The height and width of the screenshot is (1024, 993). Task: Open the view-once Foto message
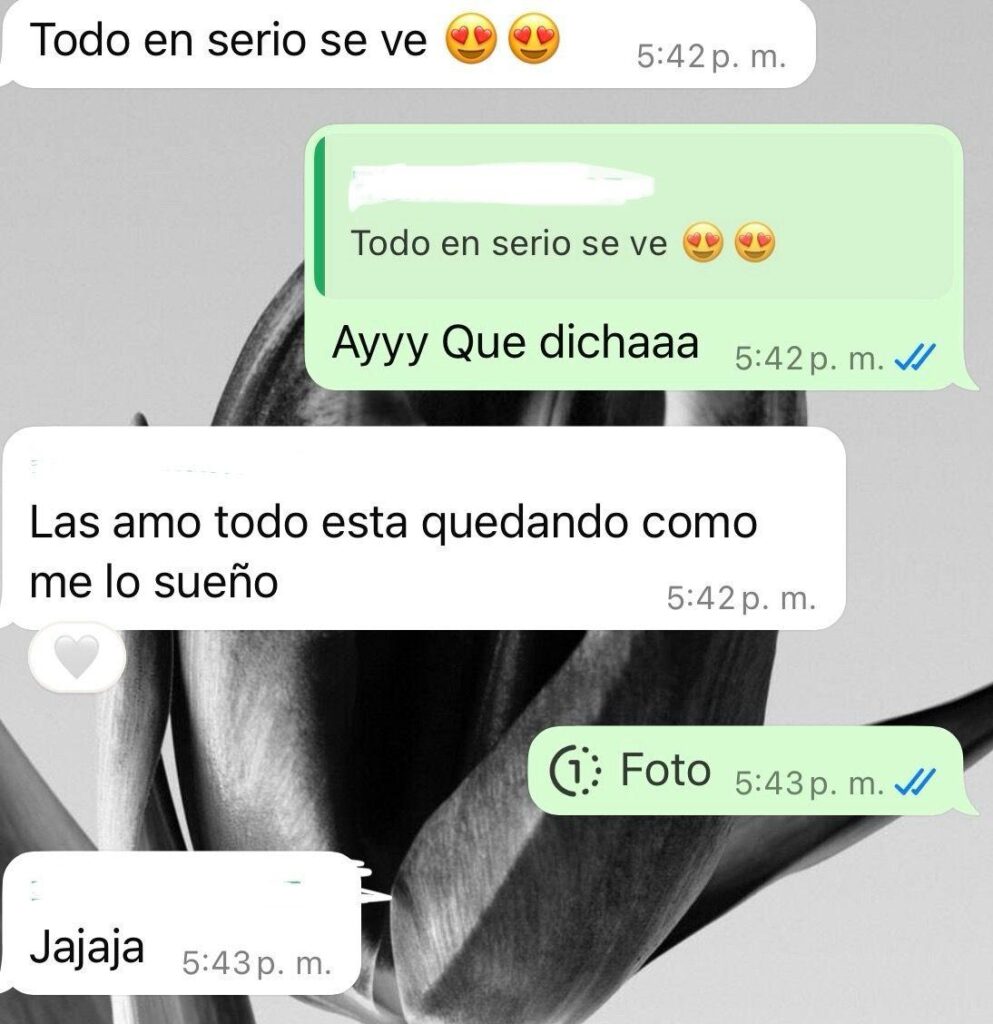pyautogui.click(x=634, y=772)
